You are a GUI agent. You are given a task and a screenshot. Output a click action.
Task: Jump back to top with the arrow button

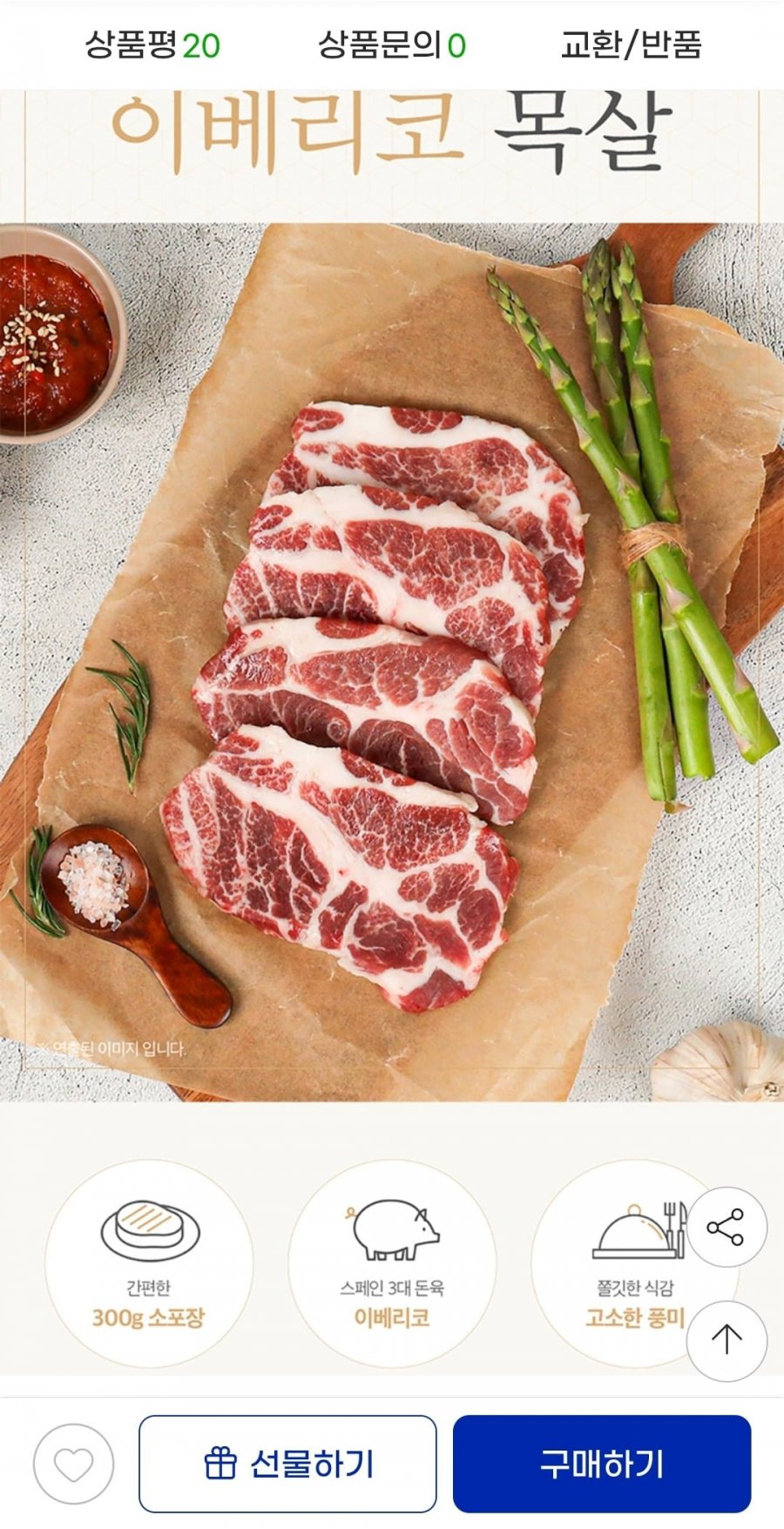(726, 1341)
